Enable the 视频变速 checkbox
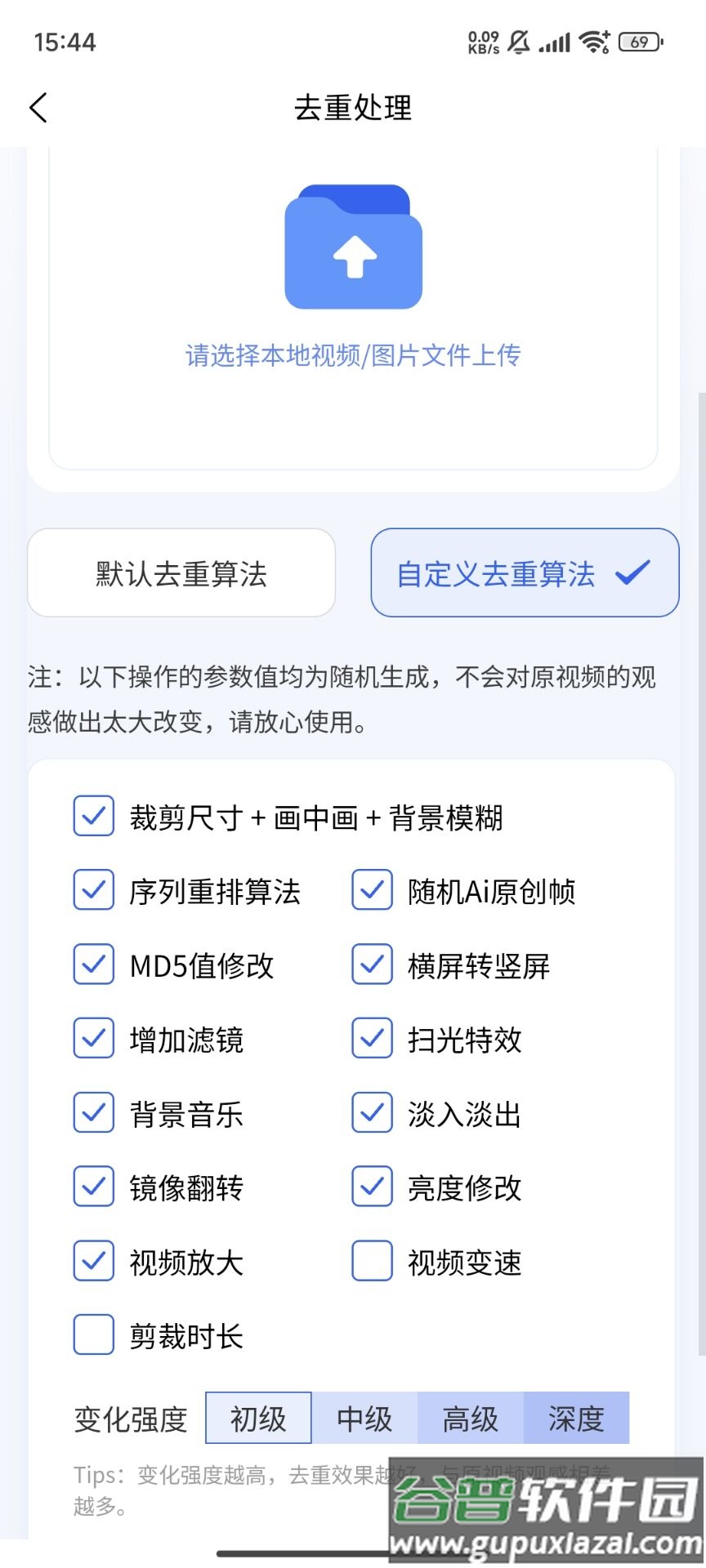Viewport: 706px width, 1568px height. pos(373,1261)
